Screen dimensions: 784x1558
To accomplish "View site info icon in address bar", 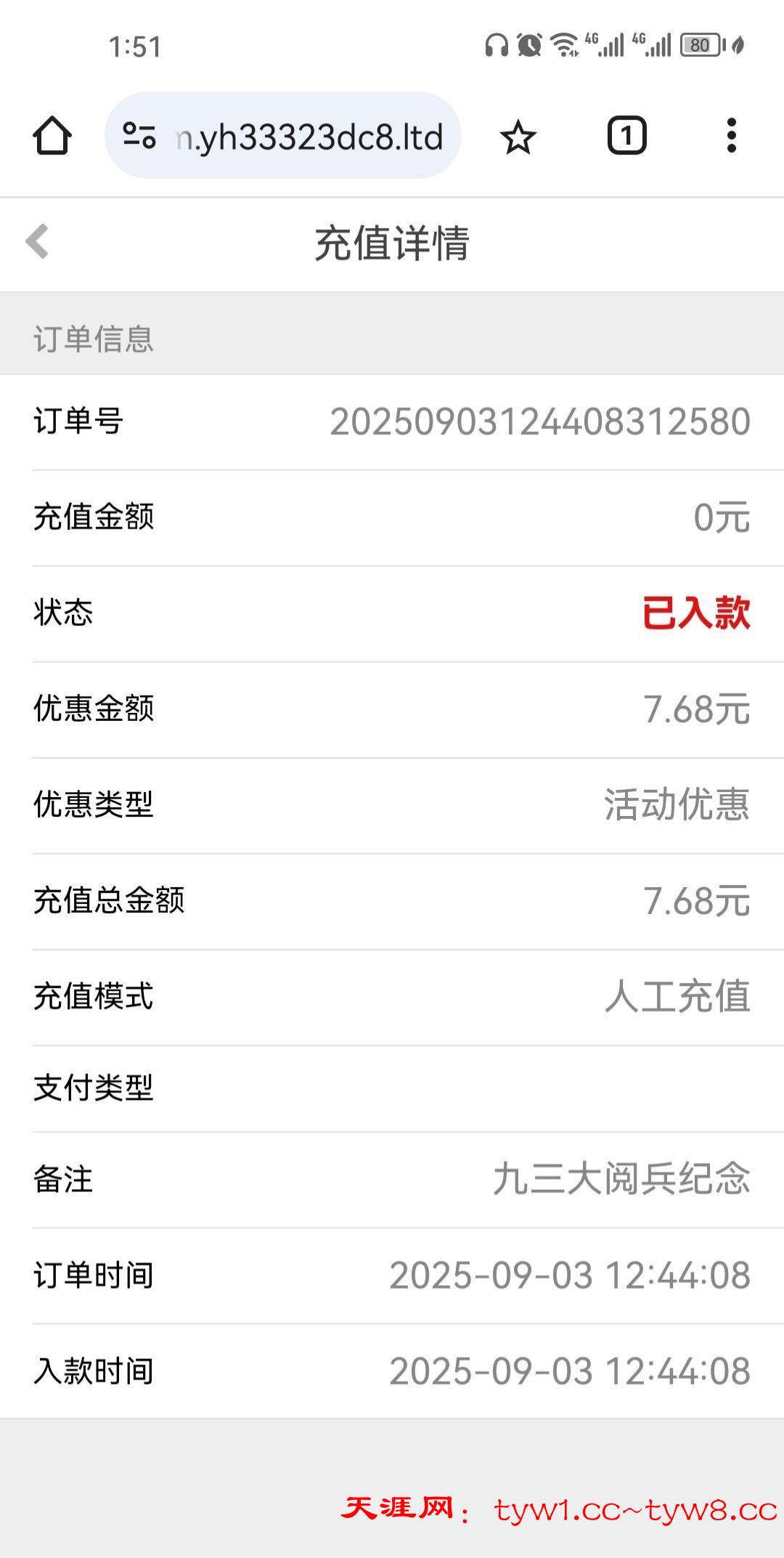I will pyautogui.click(x=139, y=136).
